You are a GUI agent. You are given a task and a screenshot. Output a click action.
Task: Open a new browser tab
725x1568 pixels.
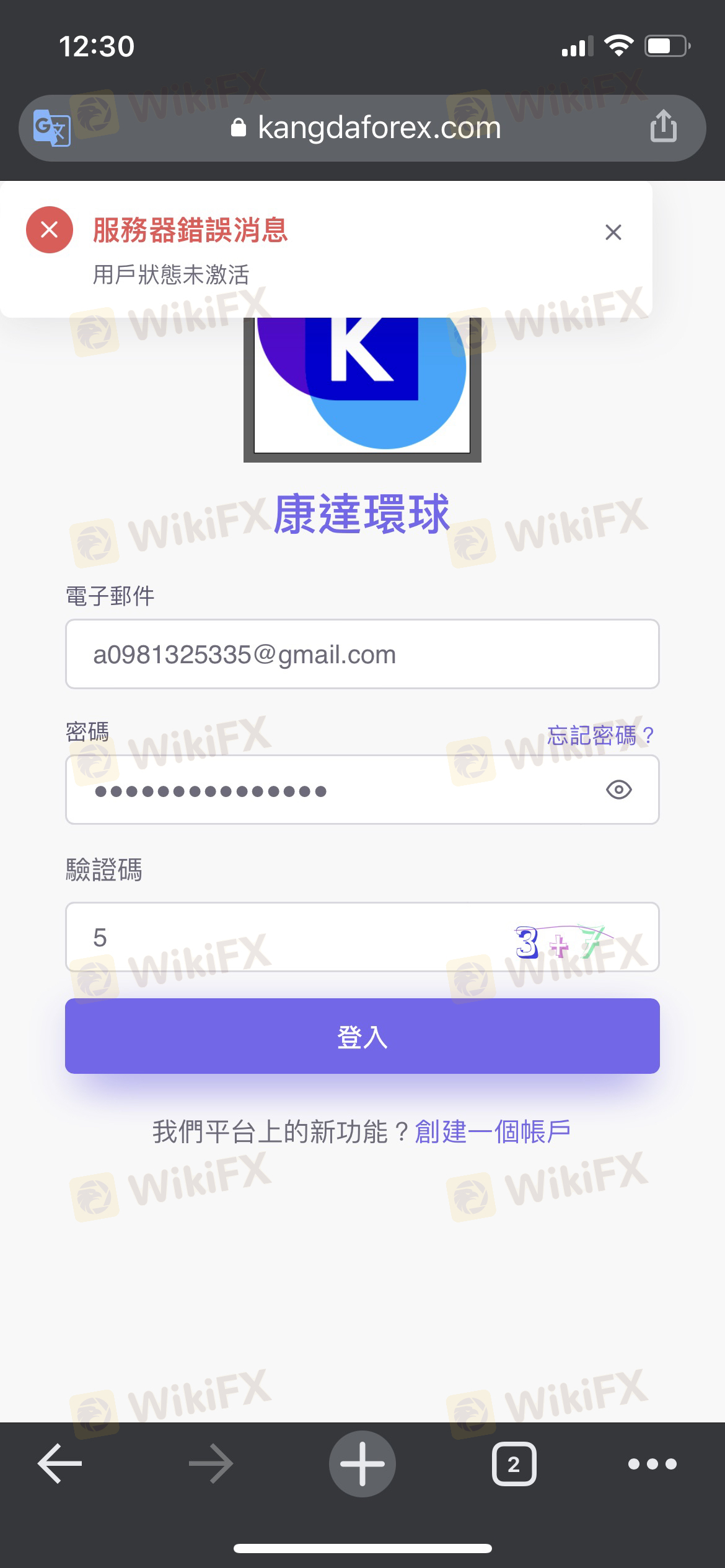(362, 1464)
